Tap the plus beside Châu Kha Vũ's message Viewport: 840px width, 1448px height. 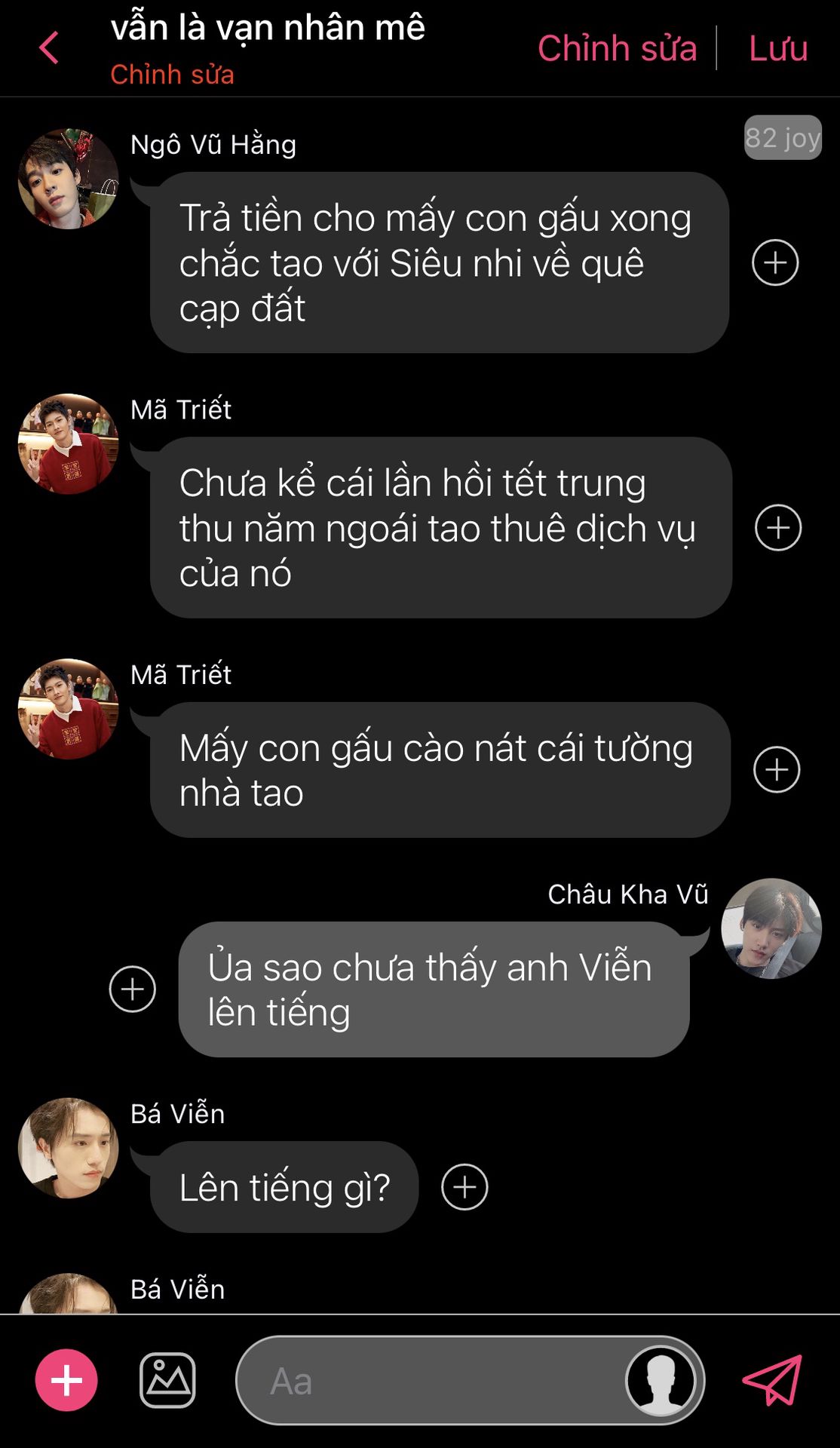pos(133,989)
